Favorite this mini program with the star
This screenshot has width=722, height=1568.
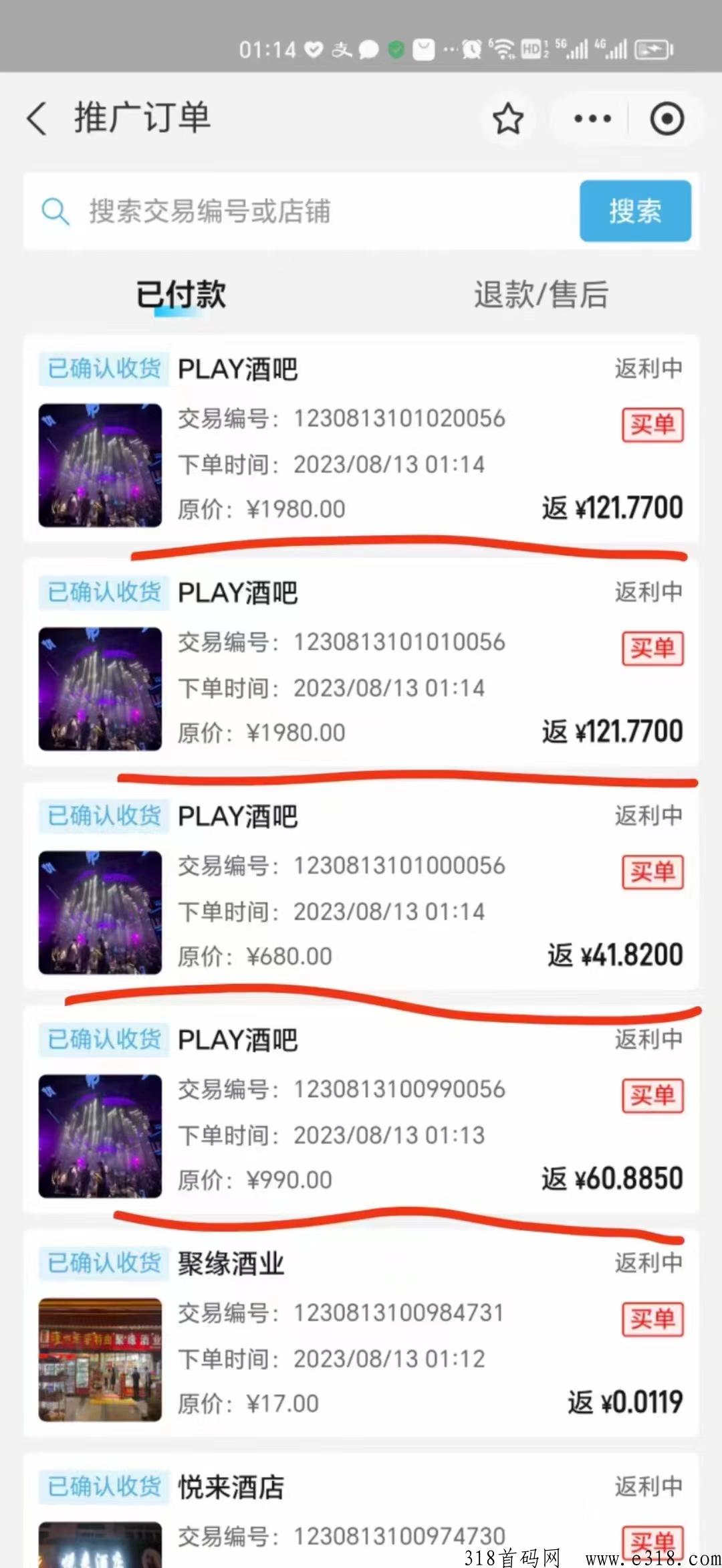[x=507, y=119]
